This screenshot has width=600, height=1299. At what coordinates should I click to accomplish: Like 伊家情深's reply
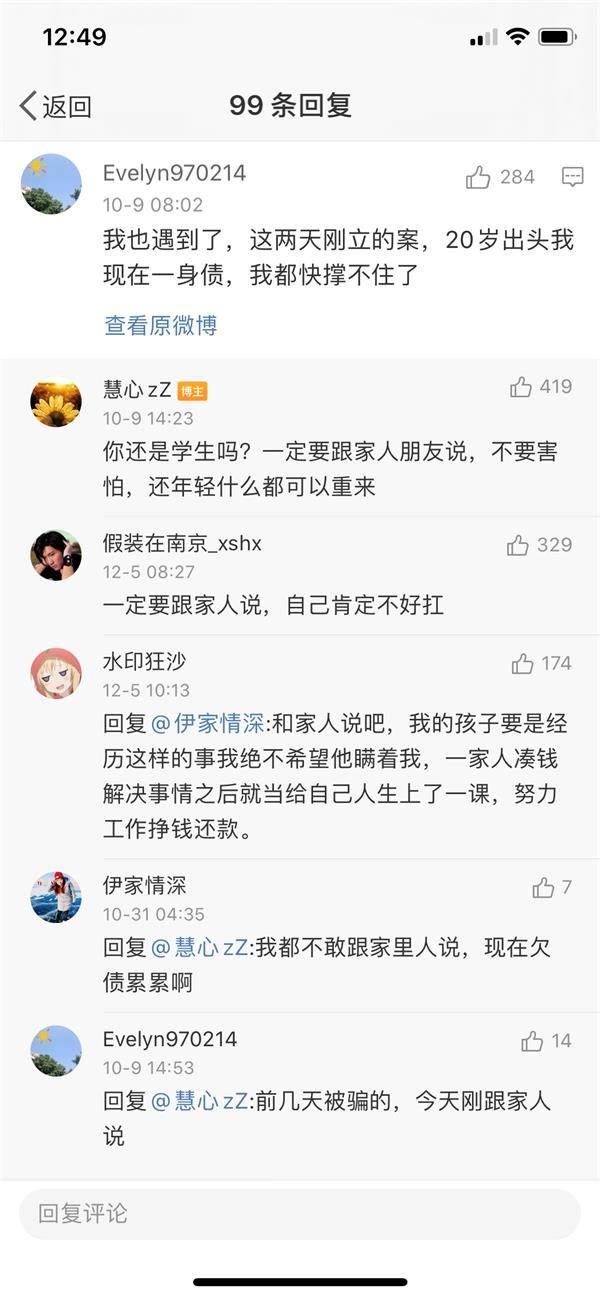(x=552, y=887)
